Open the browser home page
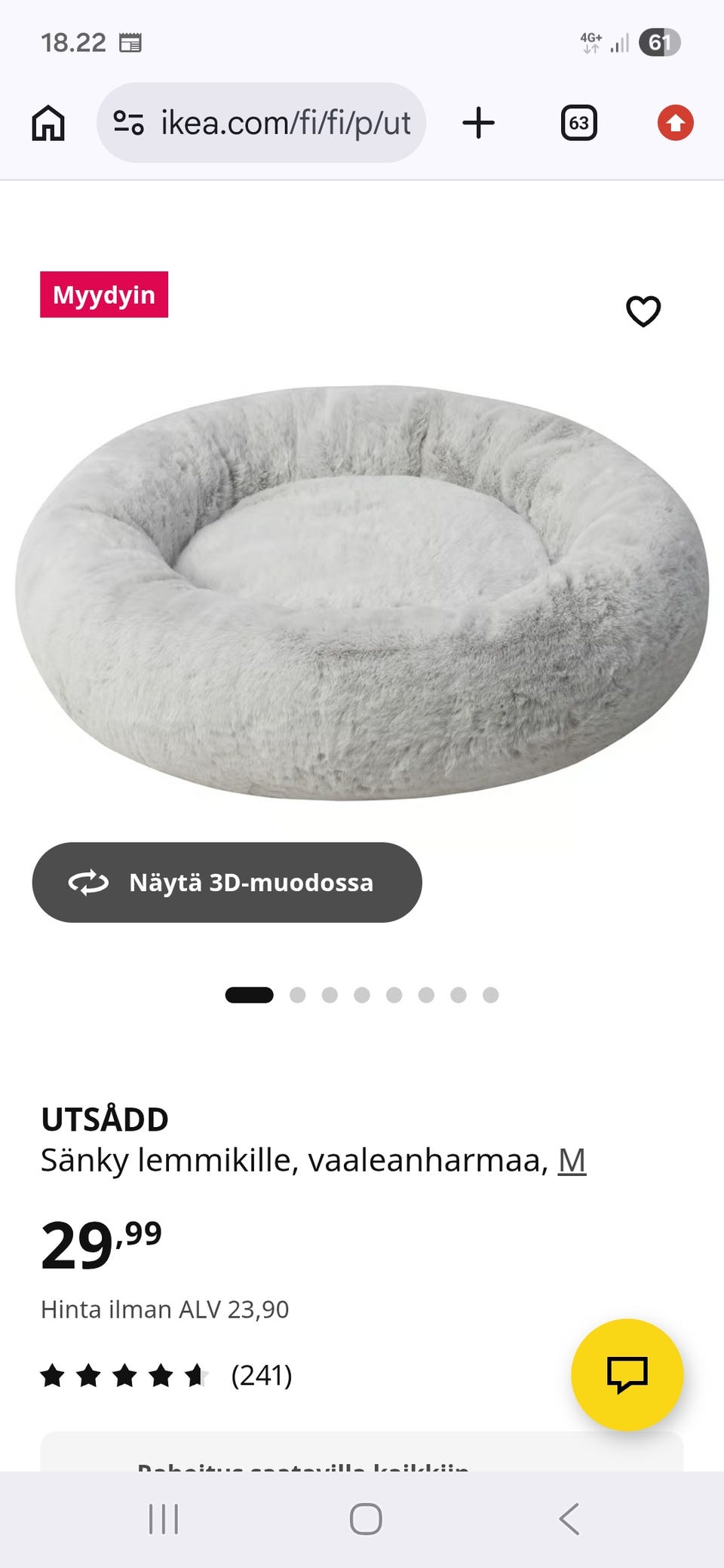The width and height of the screenshot is (724, 1568). pos(48,123)
